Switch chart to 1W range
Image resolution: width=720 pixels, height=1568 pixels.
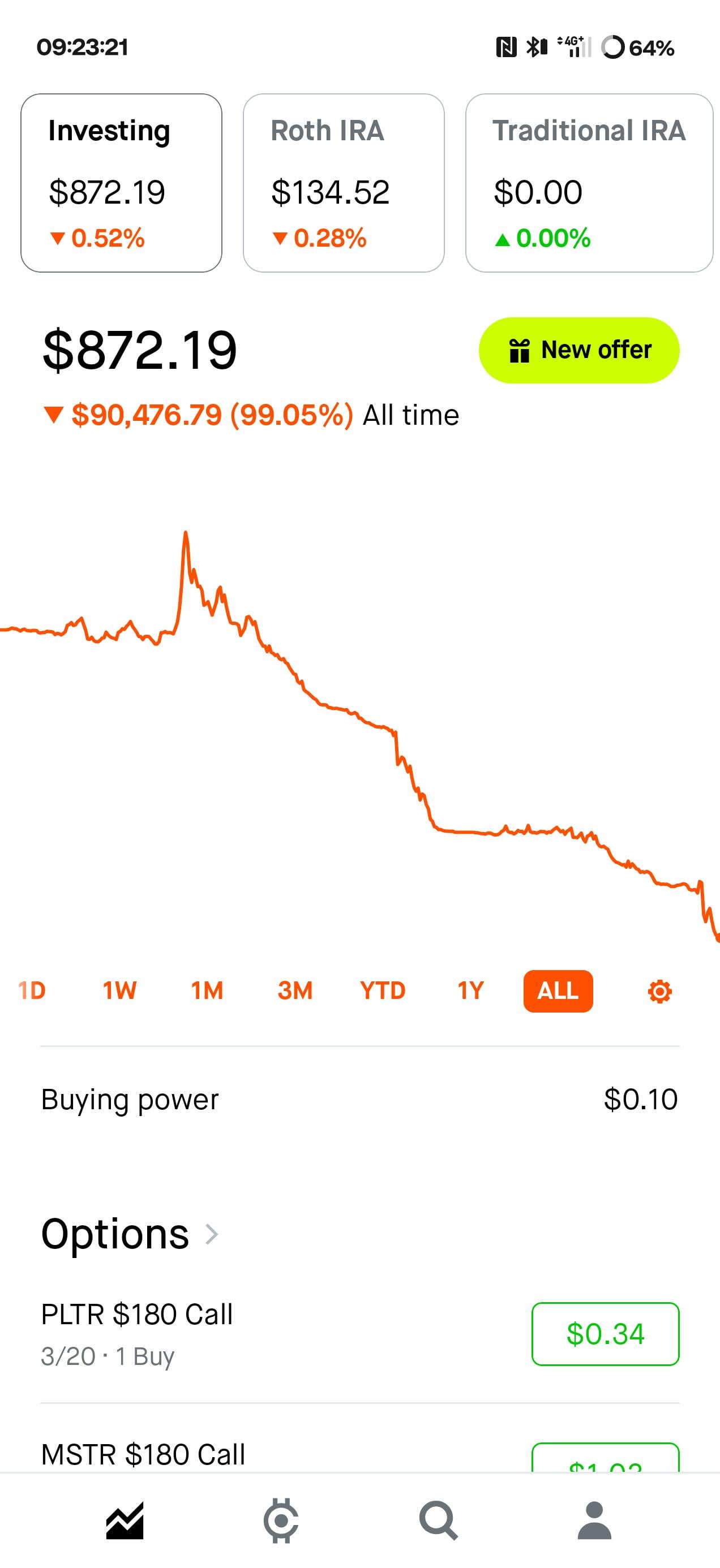[119, 991]
